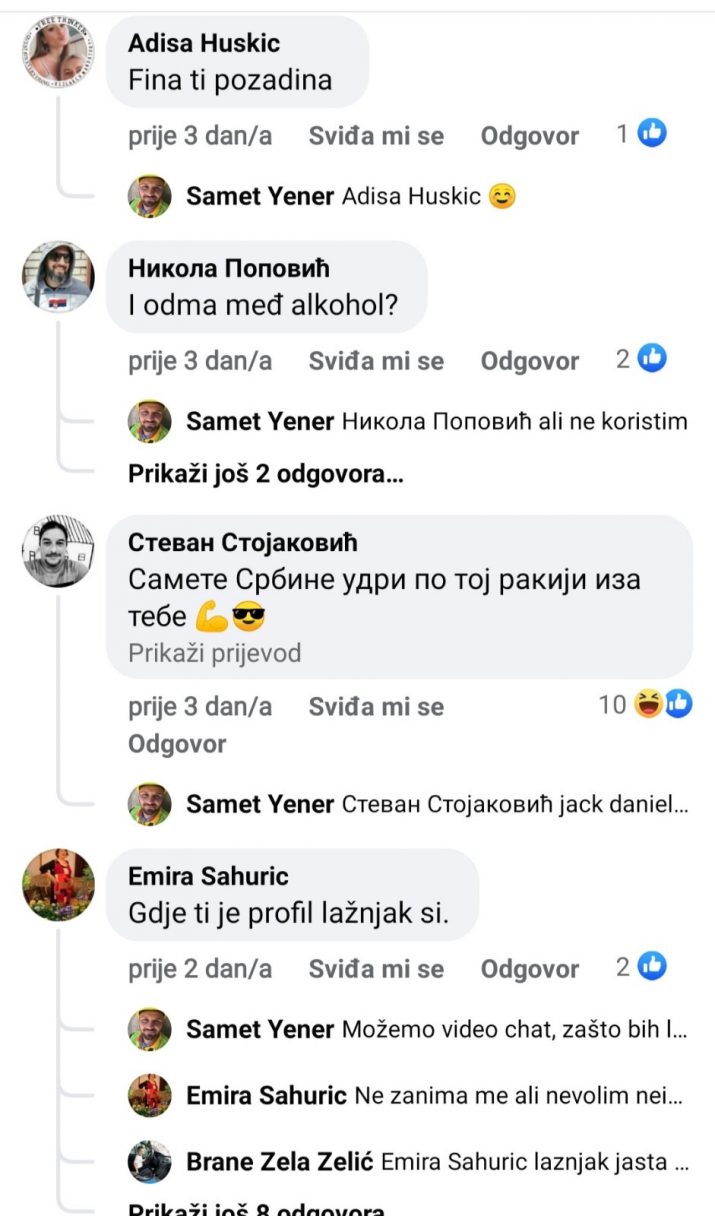Tap "Odgovor" under Никола Поповић's comment

click(x=529, y=361)
